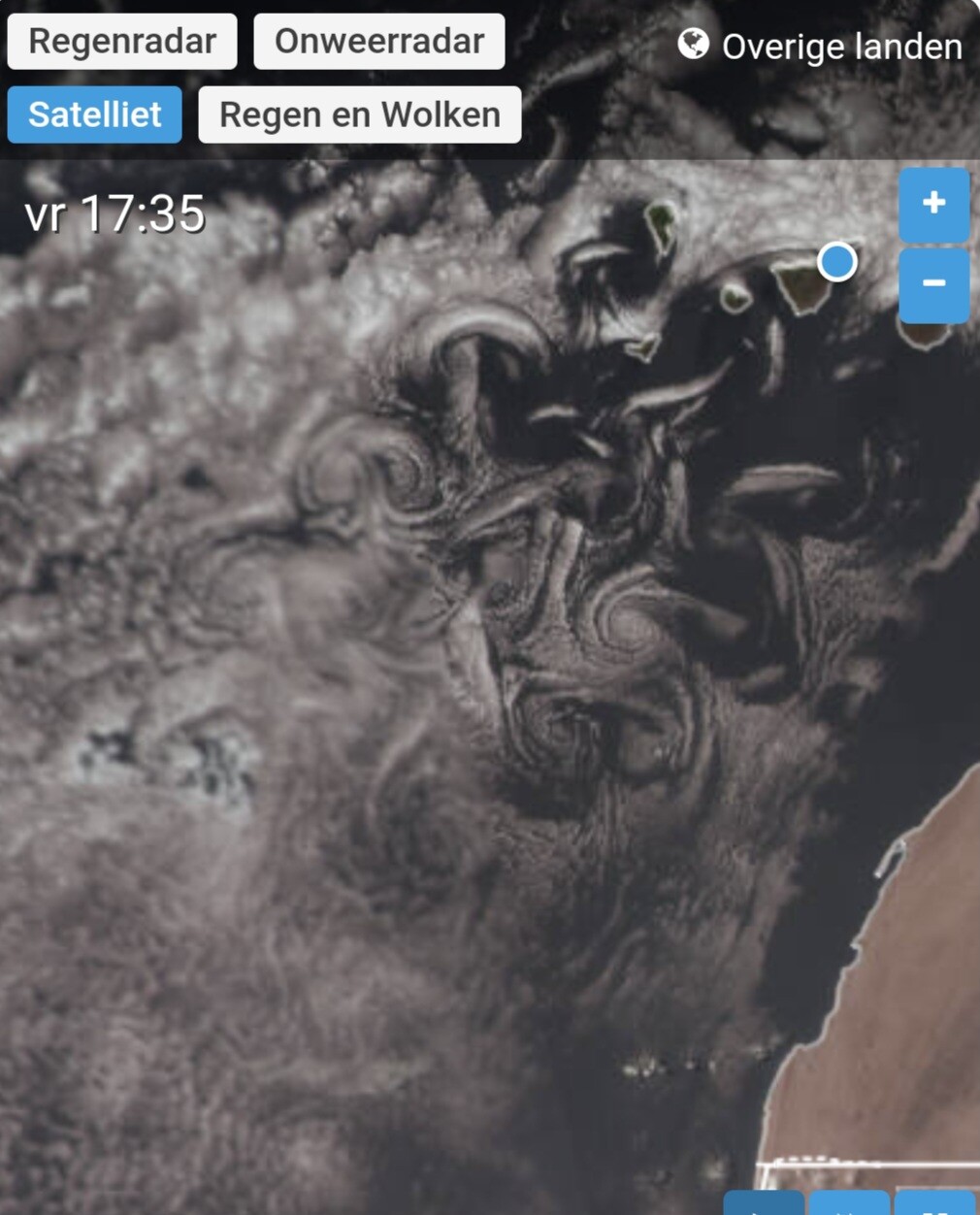Viewport: 980px width, 1215px height.
Task: Select the Onweerradar view
Action: [x=378, y=42]
